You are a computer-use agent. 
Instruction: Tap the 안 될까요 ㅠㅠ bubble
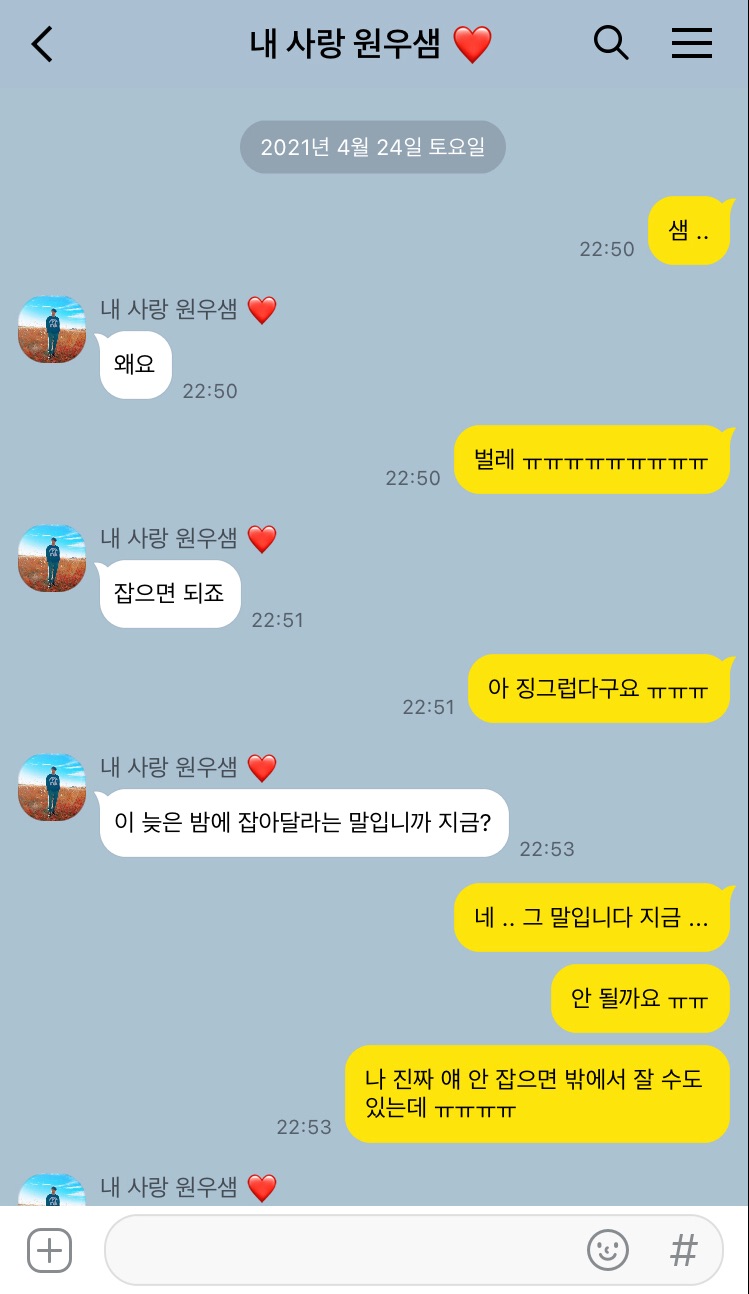[640, 999]
